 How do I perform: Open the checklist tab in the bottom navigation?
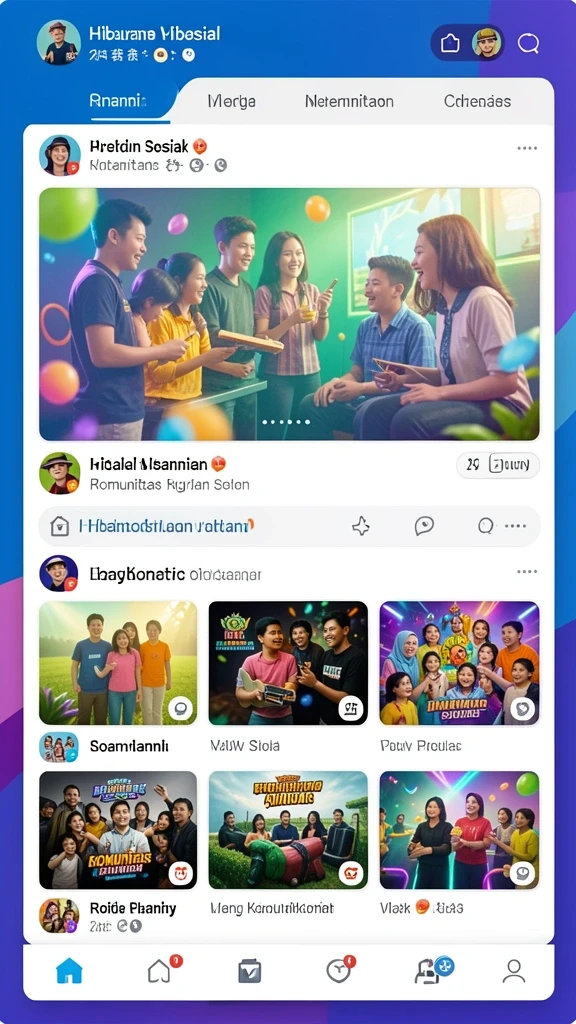249,972
